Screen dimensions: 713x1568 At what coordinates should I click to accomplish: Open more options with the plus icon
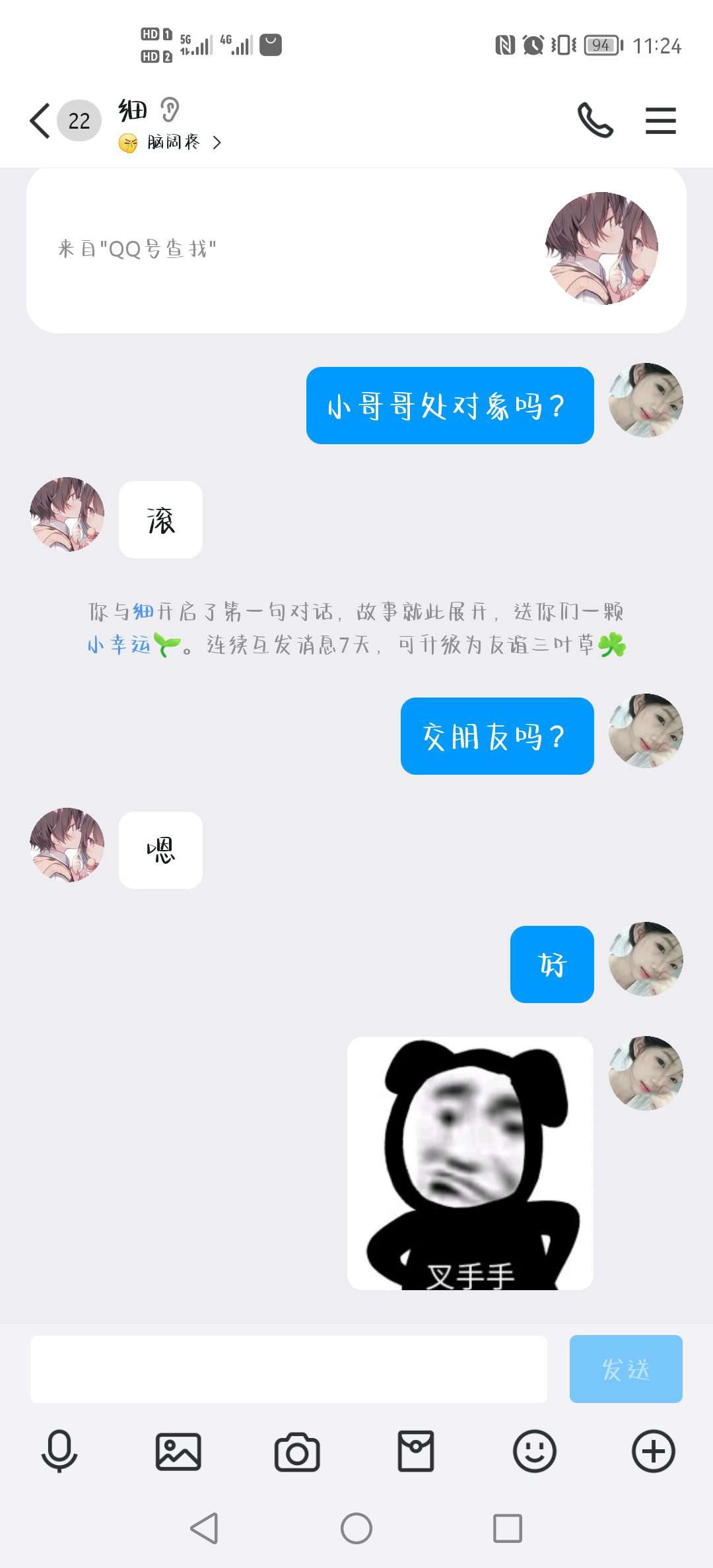(x=654, y=1451)
